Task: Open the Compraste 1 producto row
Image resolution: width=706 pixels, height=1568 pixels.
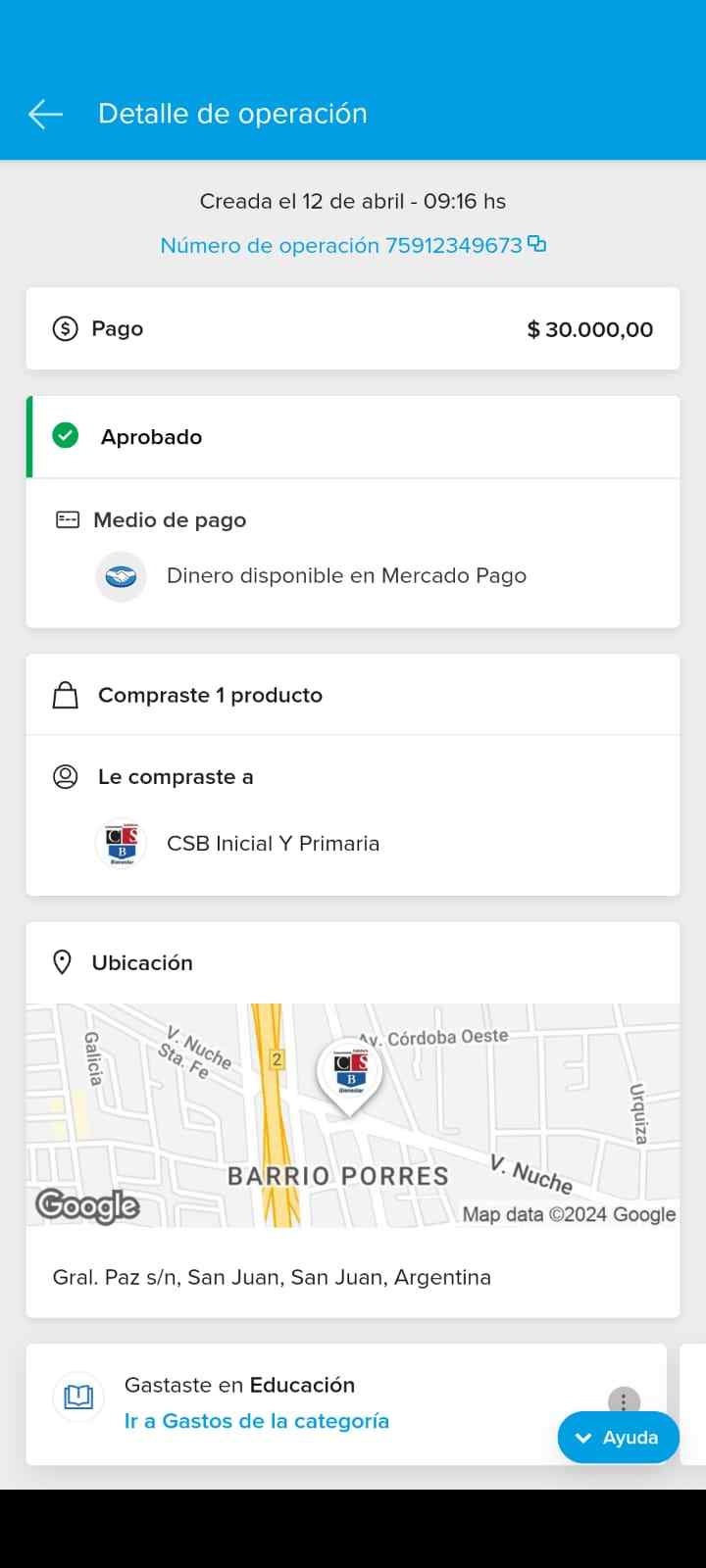Action: click(x=352, y=695)
